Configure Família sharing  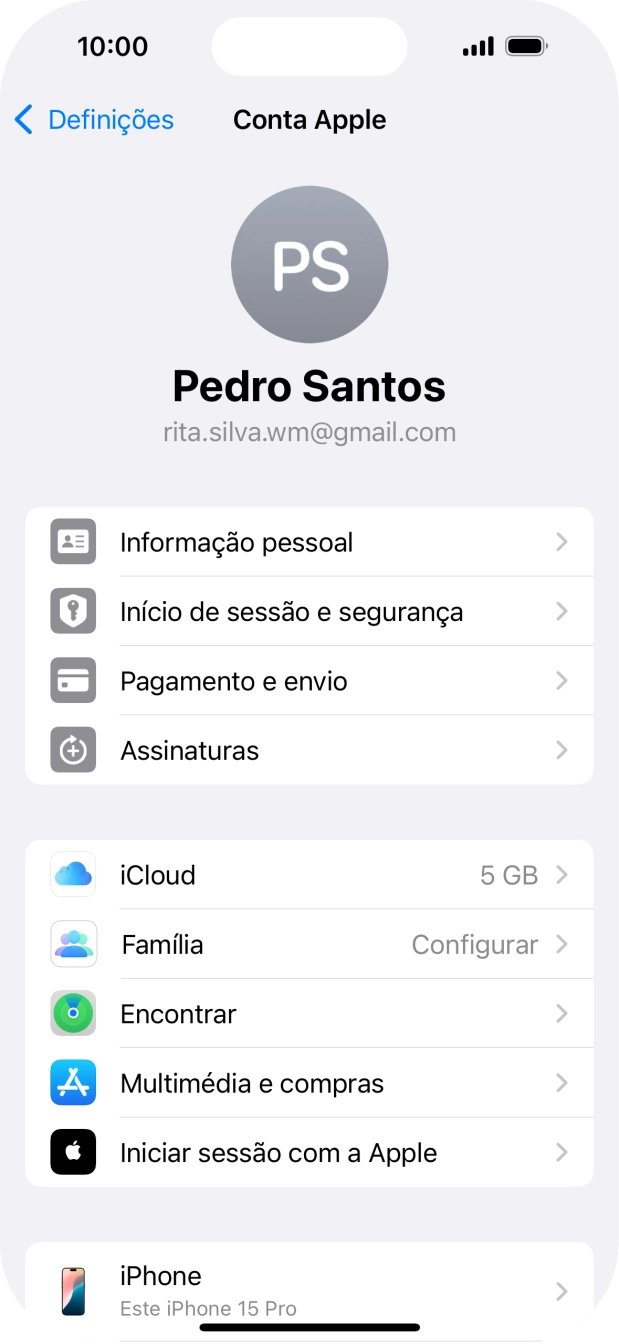pos(309,944)
